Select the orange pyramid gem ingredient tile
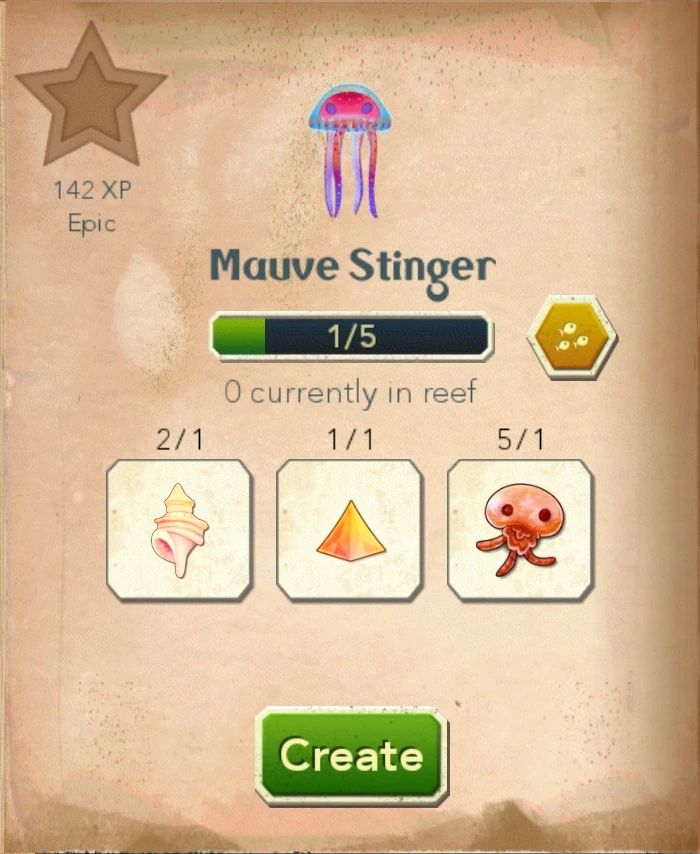This screenshot has width=700, height=854. point(350,529)
